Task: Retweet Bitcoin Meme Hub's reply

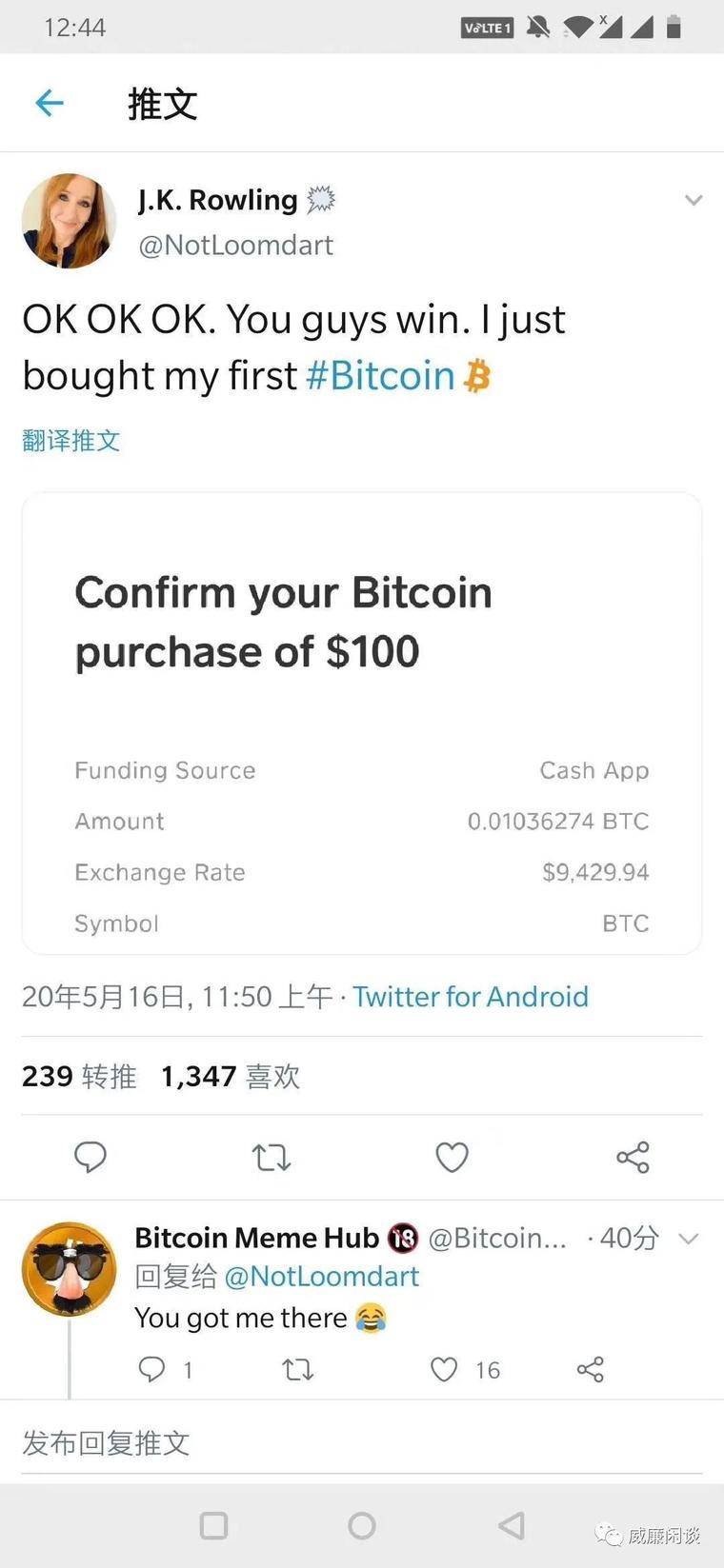Action: (x=298, y=1370)
